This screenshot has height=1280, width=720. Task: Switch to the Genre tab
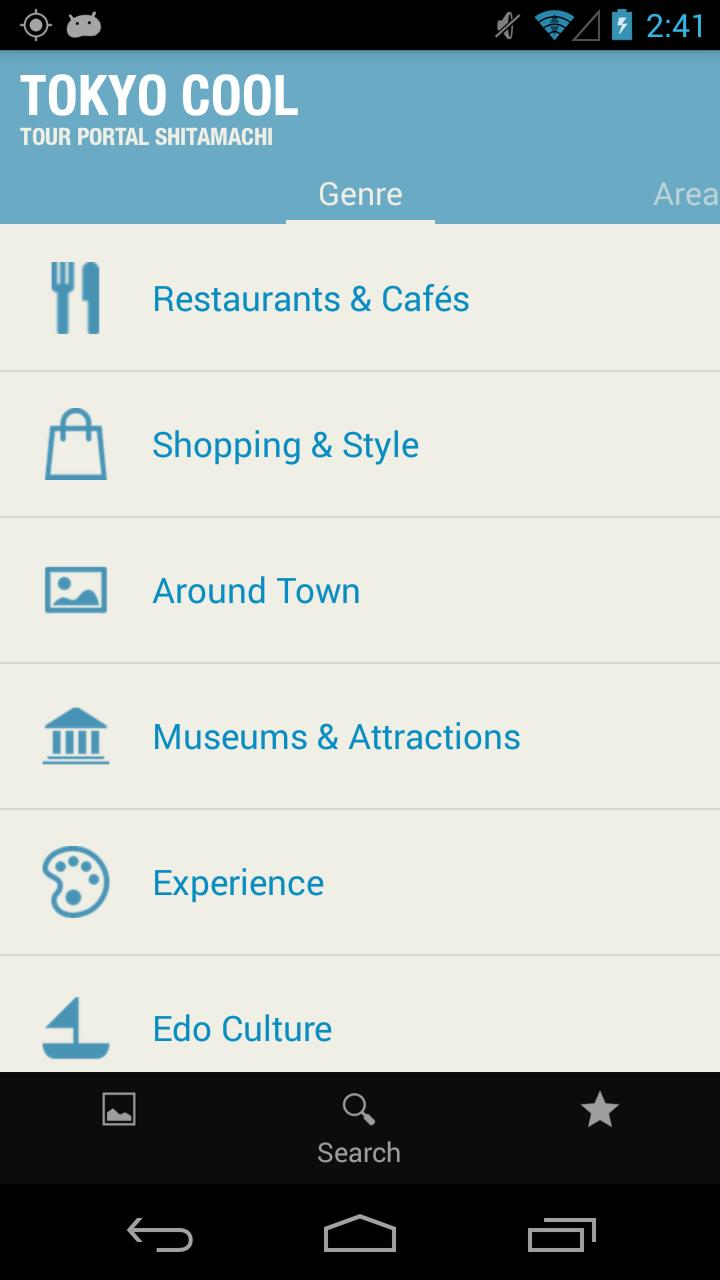point(360,194)
